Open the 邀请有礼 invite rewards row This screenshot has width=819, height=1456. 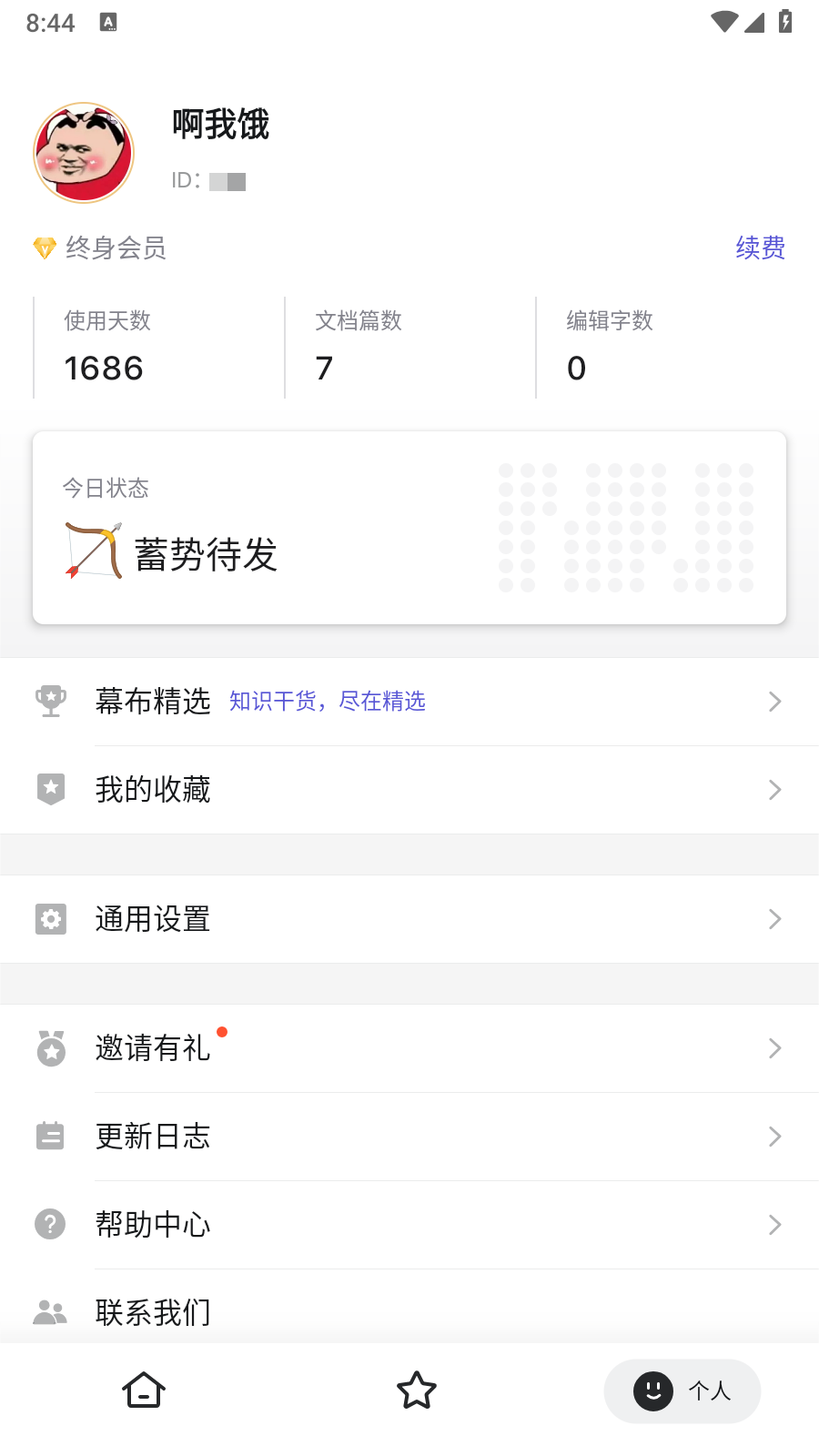click(x=409, y=1048)
